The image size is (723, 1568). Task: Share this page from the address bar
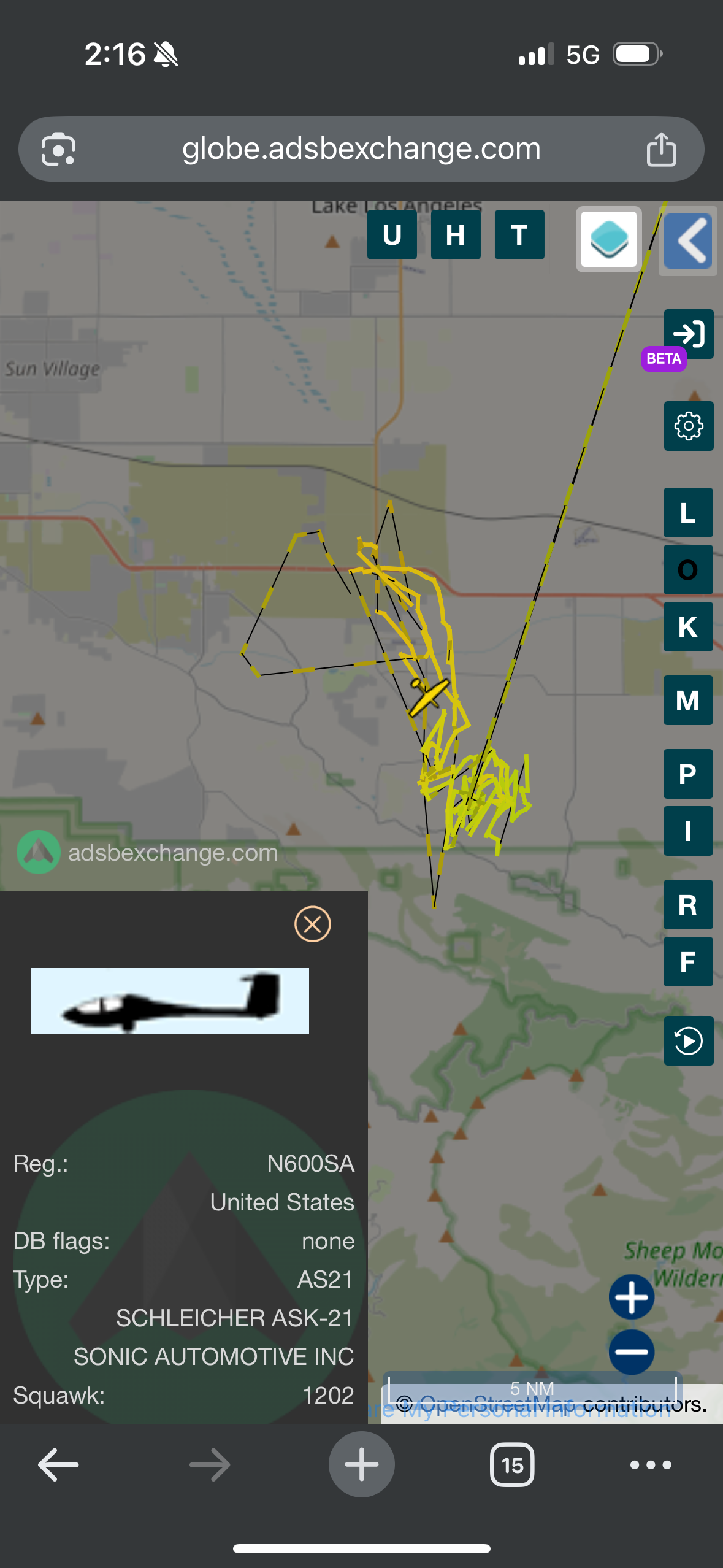pos(661,149)
